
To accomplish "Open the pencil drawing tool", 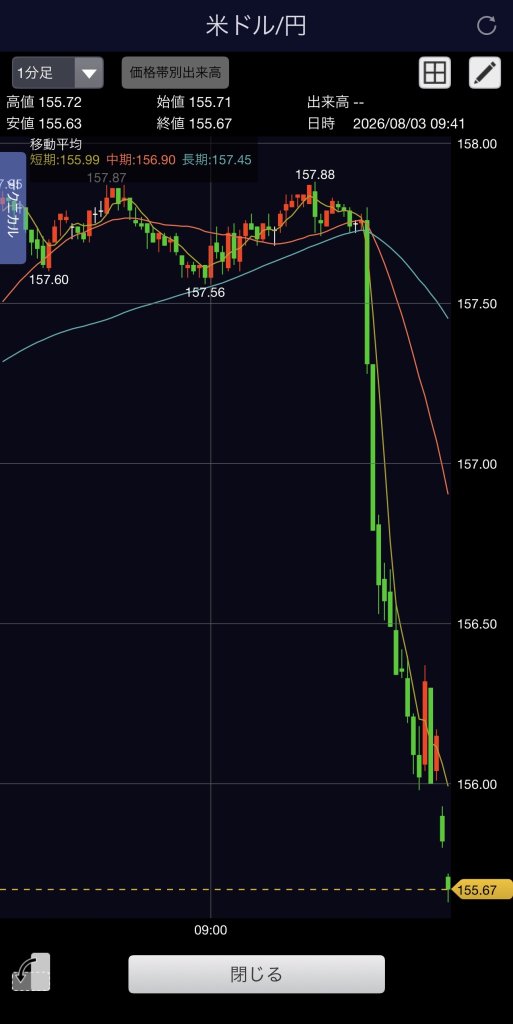I will [x=485, y=72].
